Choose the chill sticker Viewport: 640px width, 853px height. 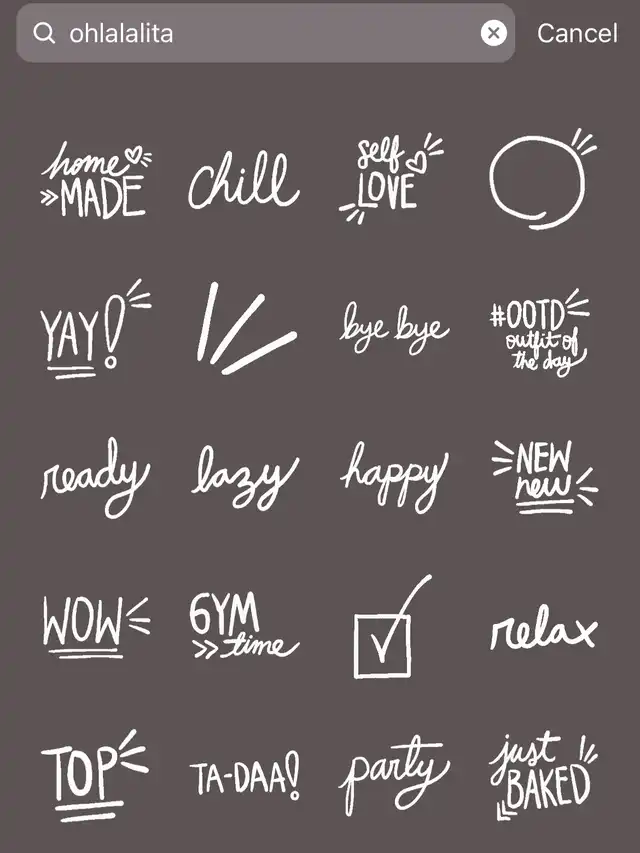coord(243,182)
